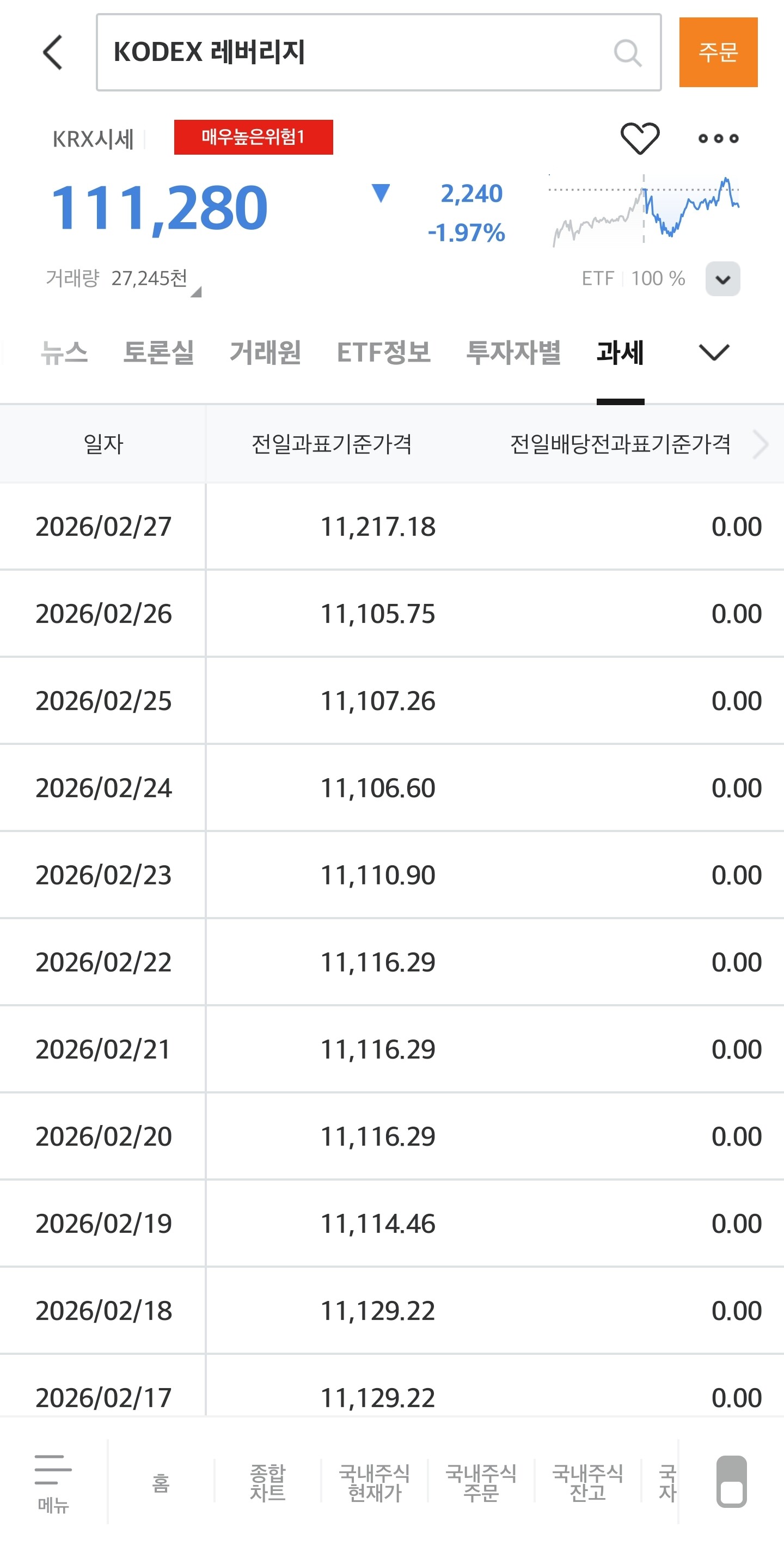
Task: Go back with the left arrow
Action: pos(53,52)
